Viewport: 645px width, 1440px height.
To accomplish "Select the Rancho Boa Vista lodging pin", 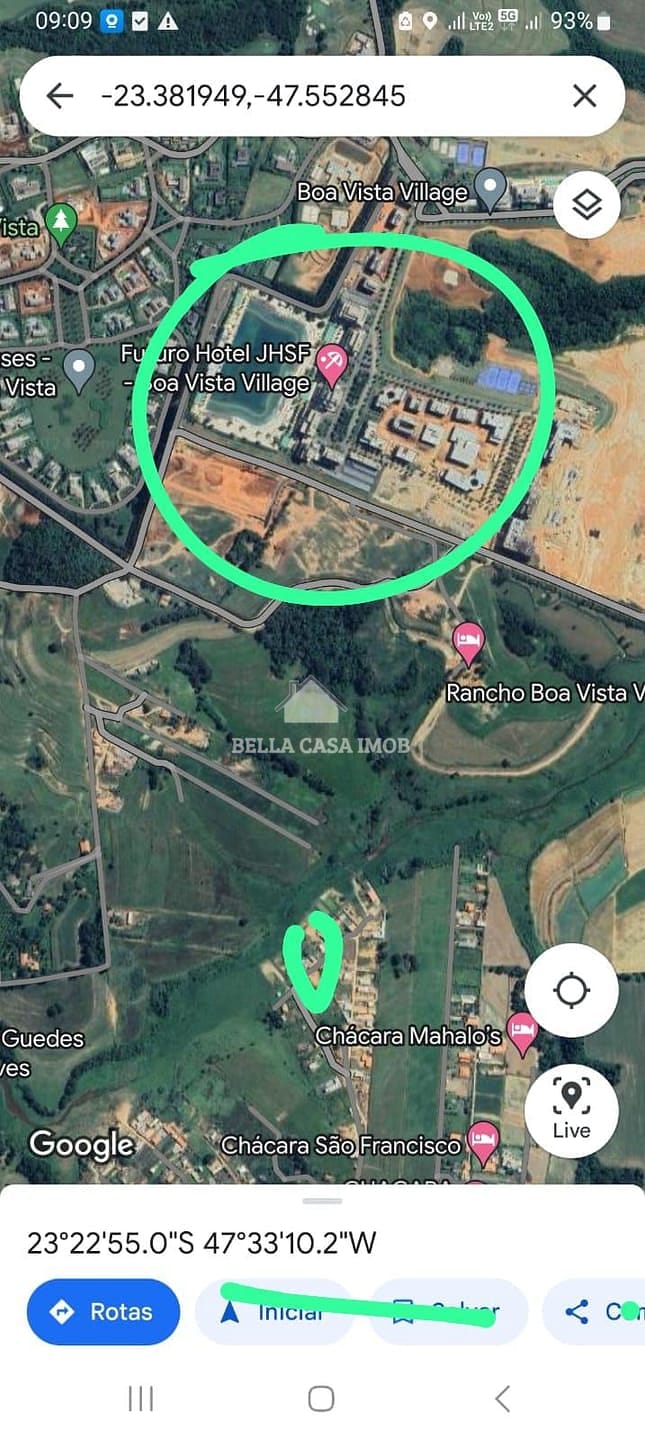I will [x=468, y=641].
